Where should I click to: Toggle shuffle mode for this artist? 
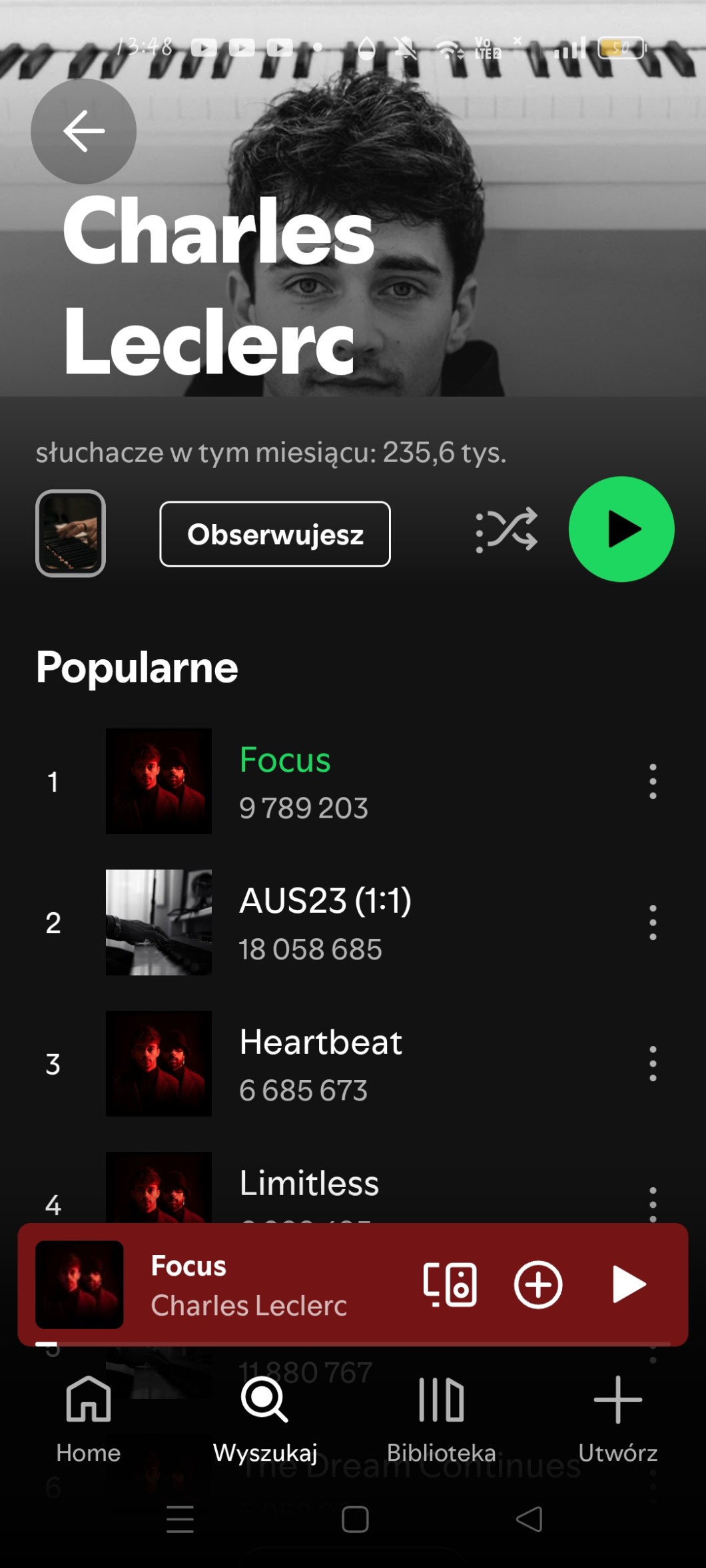tap(508, 530)
